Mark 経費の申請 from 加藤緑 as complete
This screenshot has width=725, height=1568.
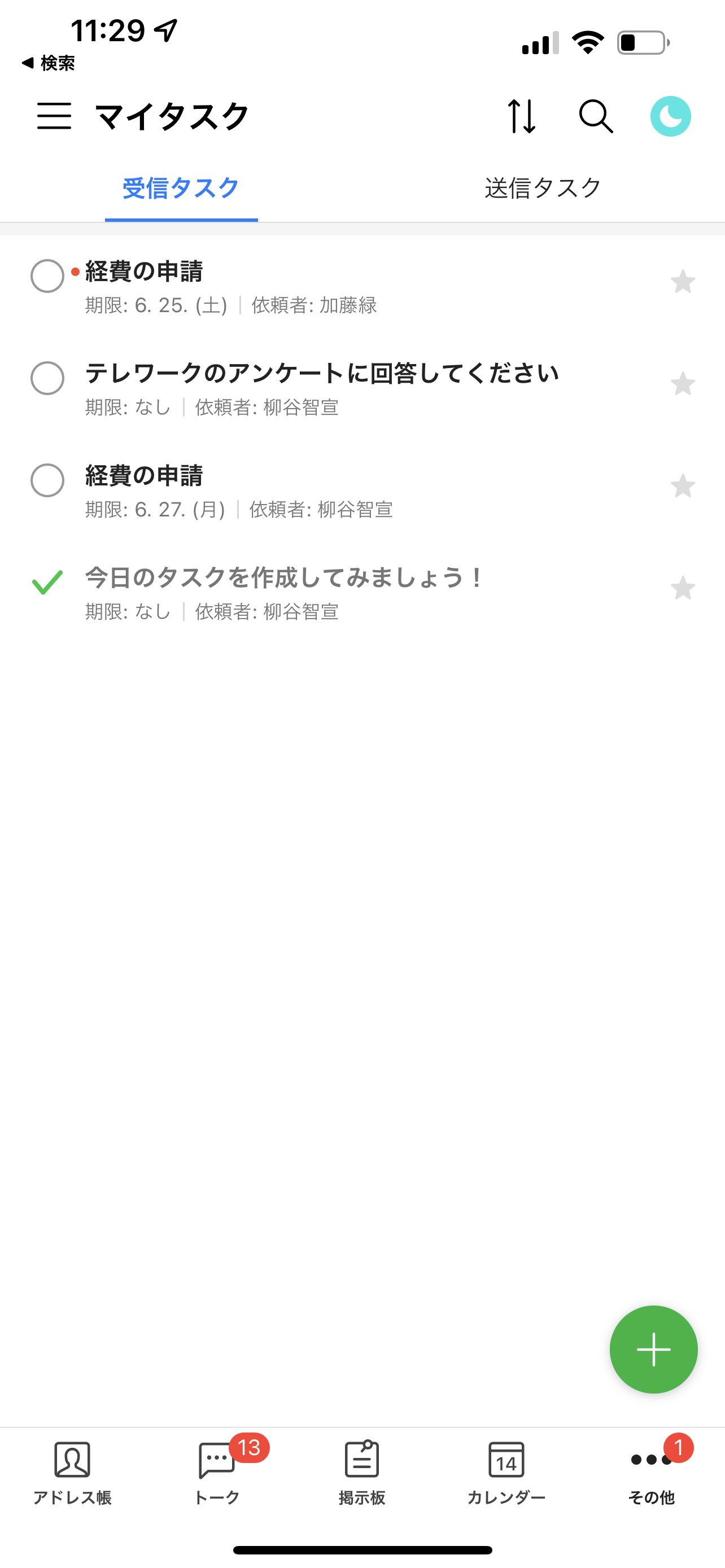[x=47, y=276]
